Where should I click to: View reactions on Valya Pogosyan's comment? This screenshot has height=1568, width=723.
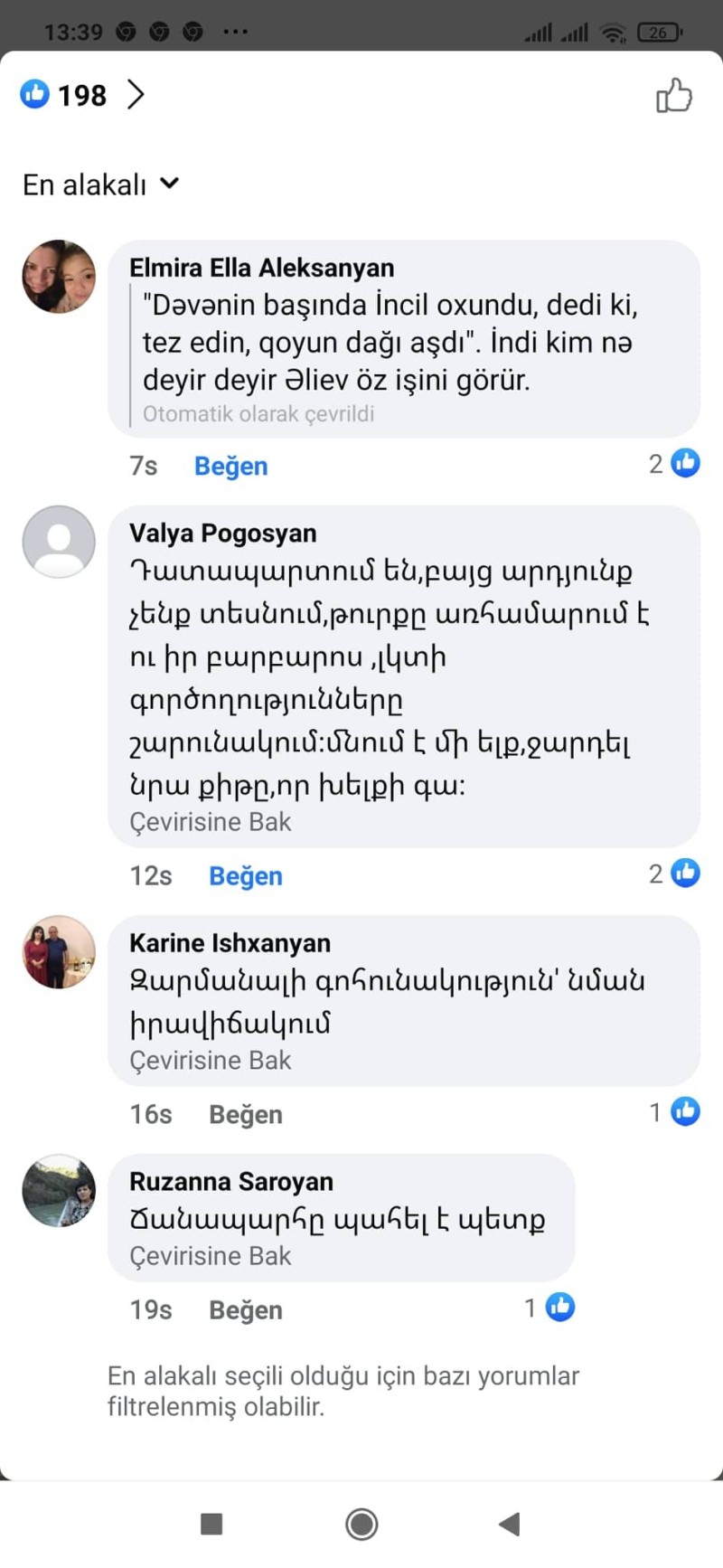point(674,874)
